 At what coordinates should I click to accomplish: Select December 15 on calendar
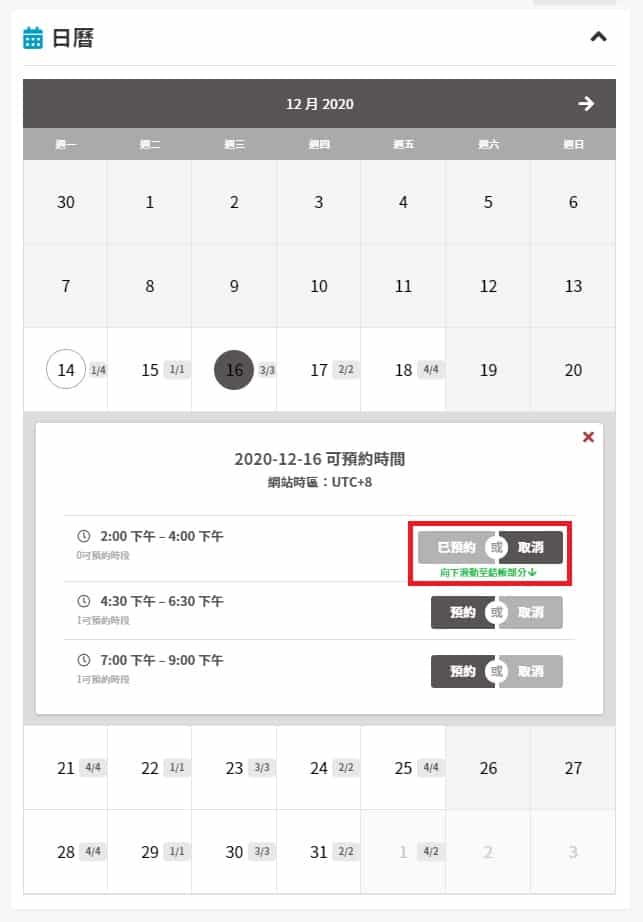150,370
